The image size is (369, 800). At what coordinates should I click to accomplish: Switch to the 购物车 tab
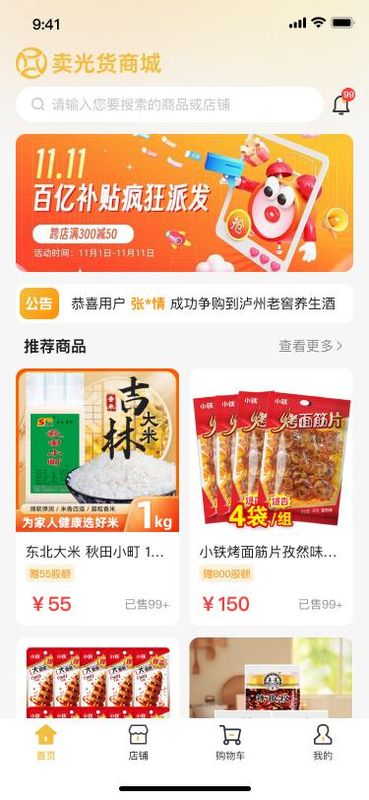point(230,742)
